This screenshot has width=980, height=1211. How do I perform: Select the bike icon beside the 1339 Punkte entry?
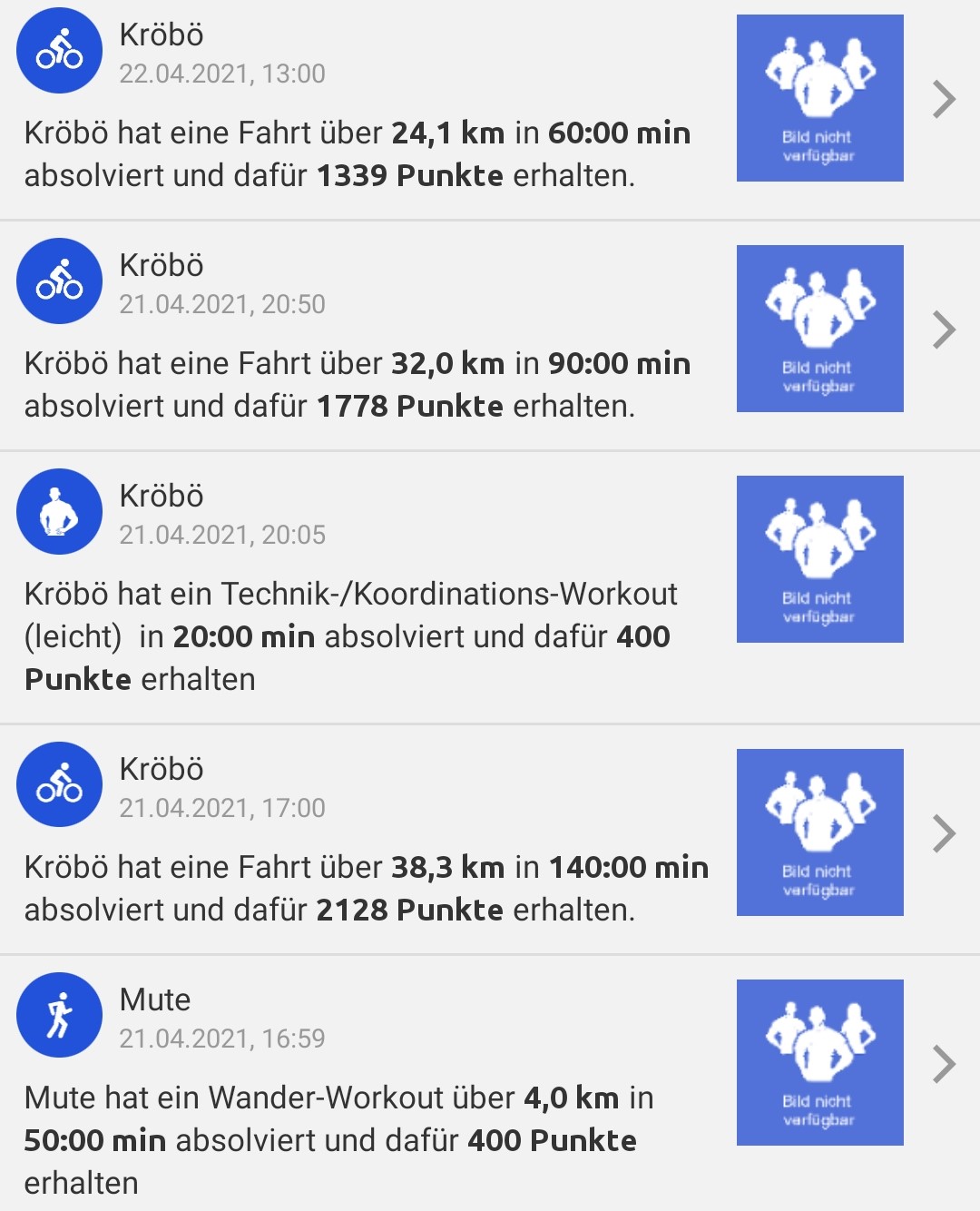(x=59, y=51)
